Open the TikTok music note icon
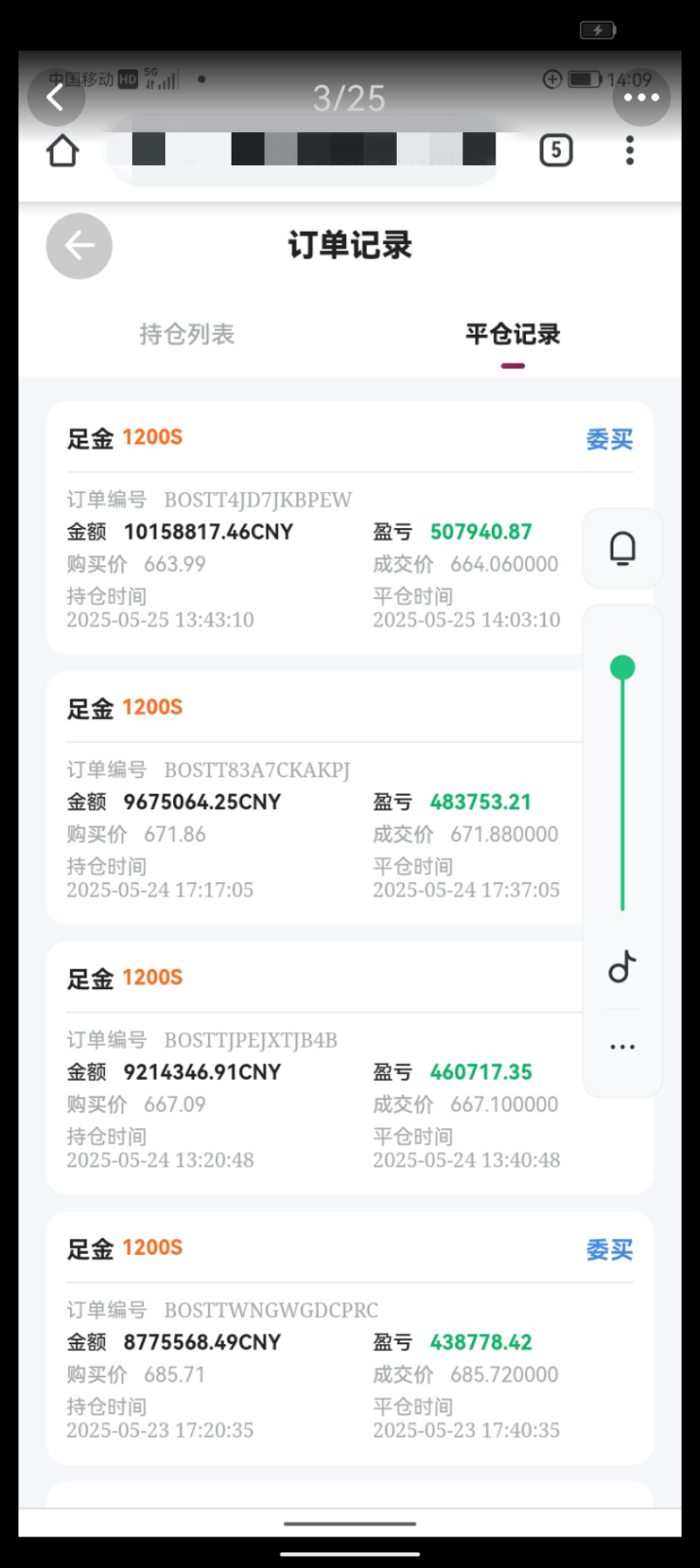 pyautogui.click(x=622, y=967)
